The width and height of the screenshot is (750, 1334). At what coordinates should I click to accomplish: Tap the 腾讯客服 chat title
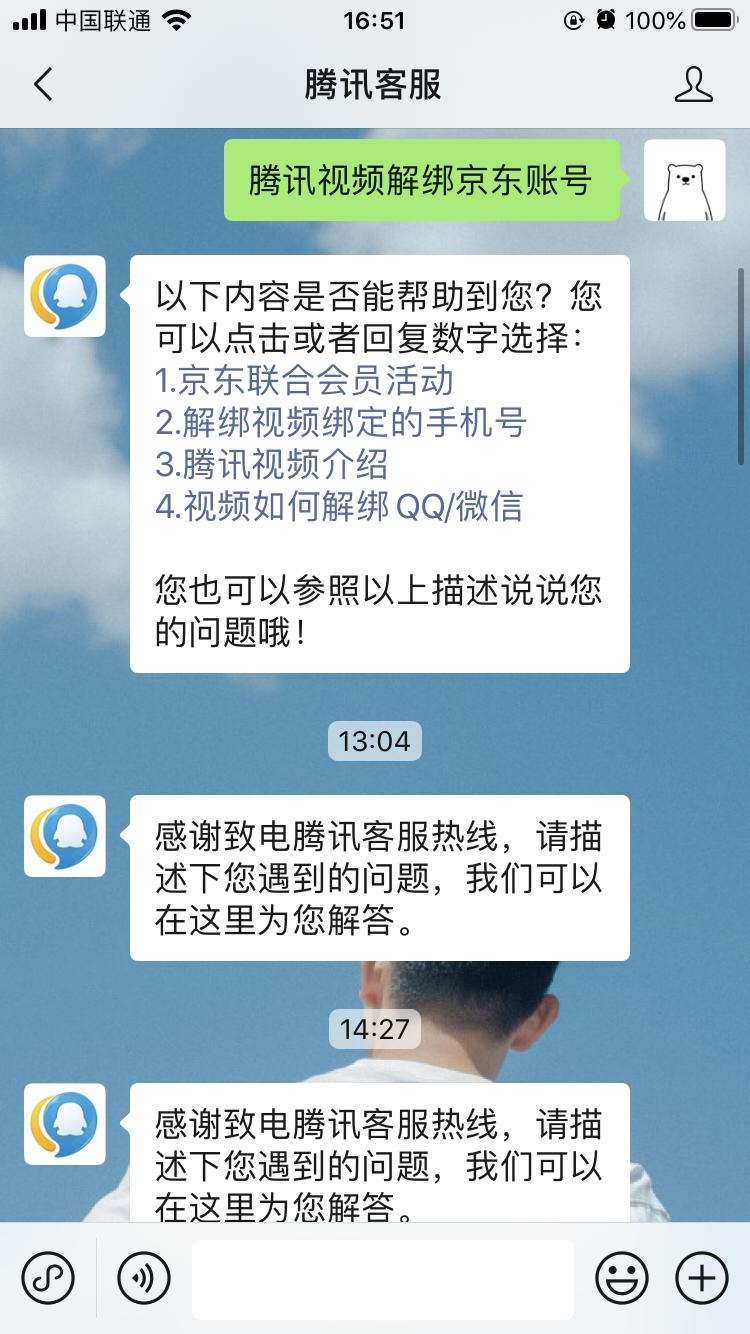click(x=374, y=84)
